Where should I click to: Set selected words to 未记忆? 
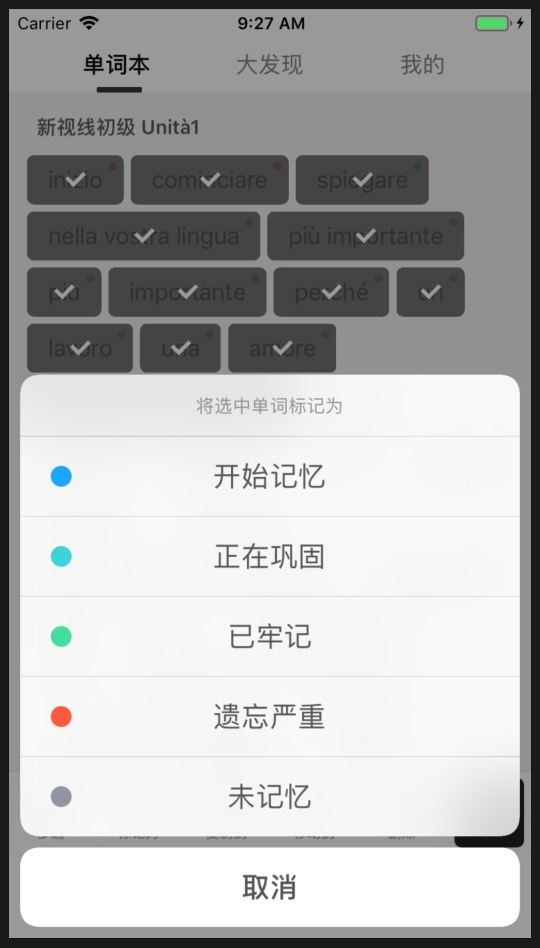coord(270,796)
